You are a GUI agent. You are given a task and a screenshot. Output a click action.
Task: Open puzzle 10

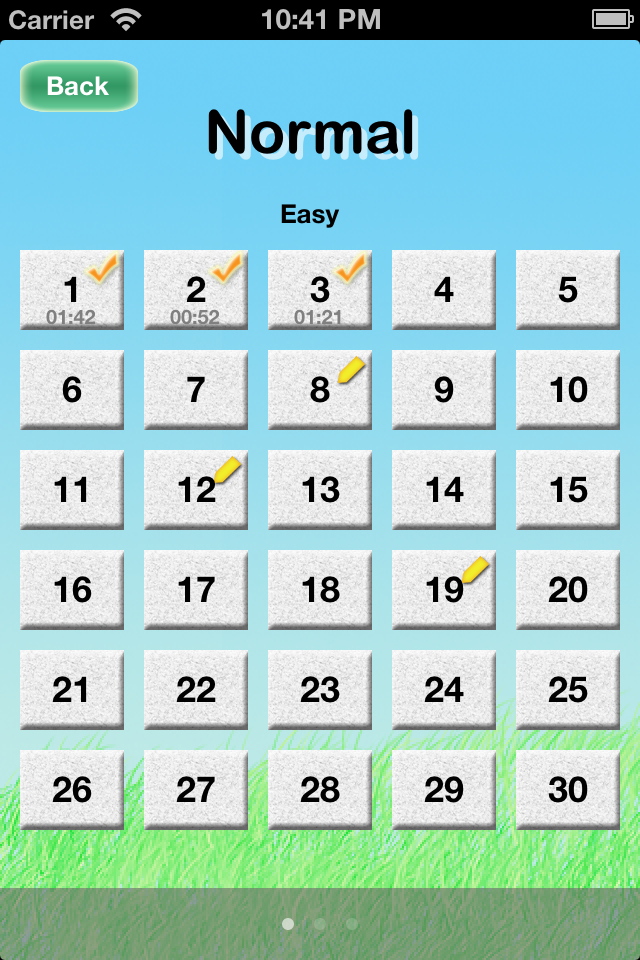tap(568, 389)
